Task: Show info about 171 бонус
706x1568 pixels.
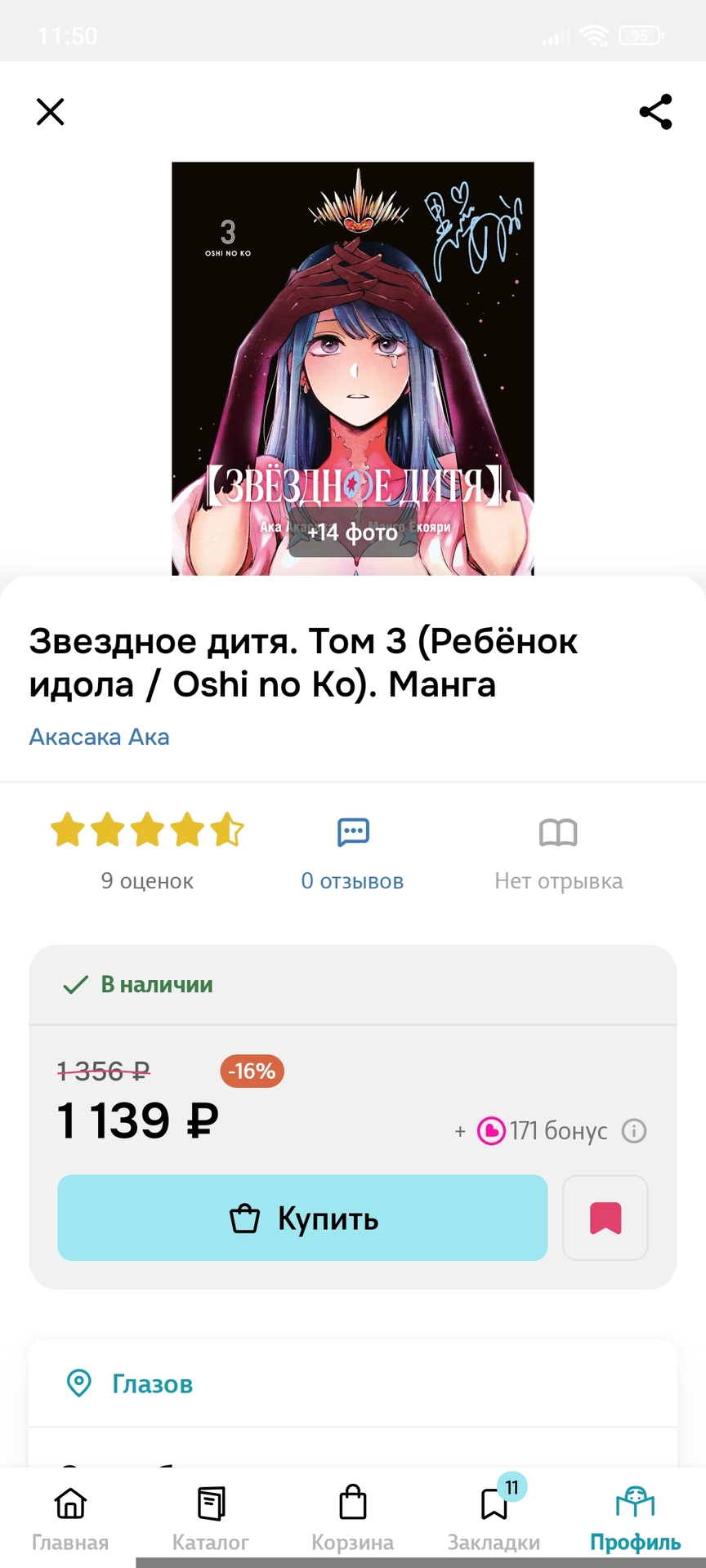Action: 634,1131
